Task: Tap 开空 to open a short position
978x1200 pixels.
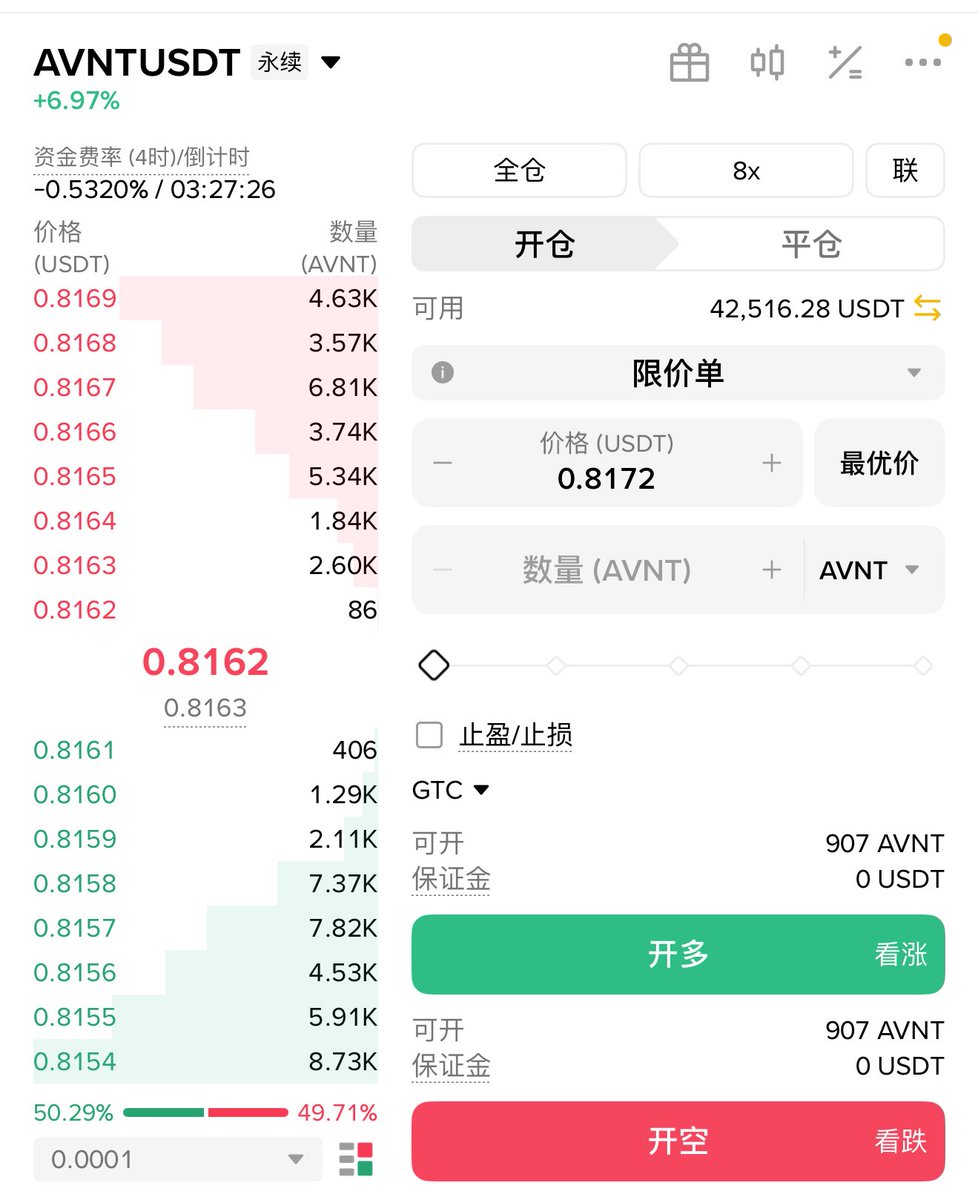Action: point(678,1141)
